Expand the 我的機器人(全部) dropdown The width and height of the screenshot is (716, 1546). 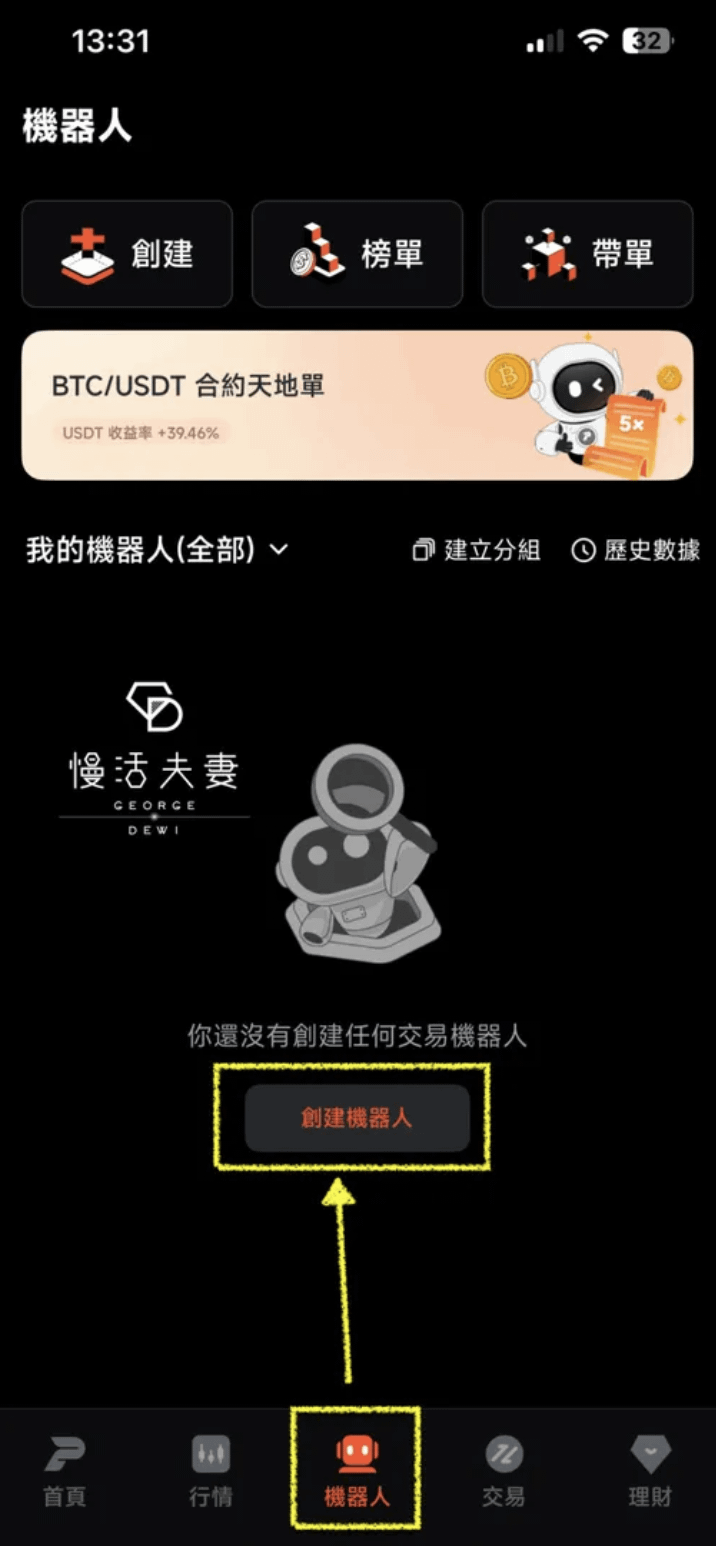(x=157, y=549)
